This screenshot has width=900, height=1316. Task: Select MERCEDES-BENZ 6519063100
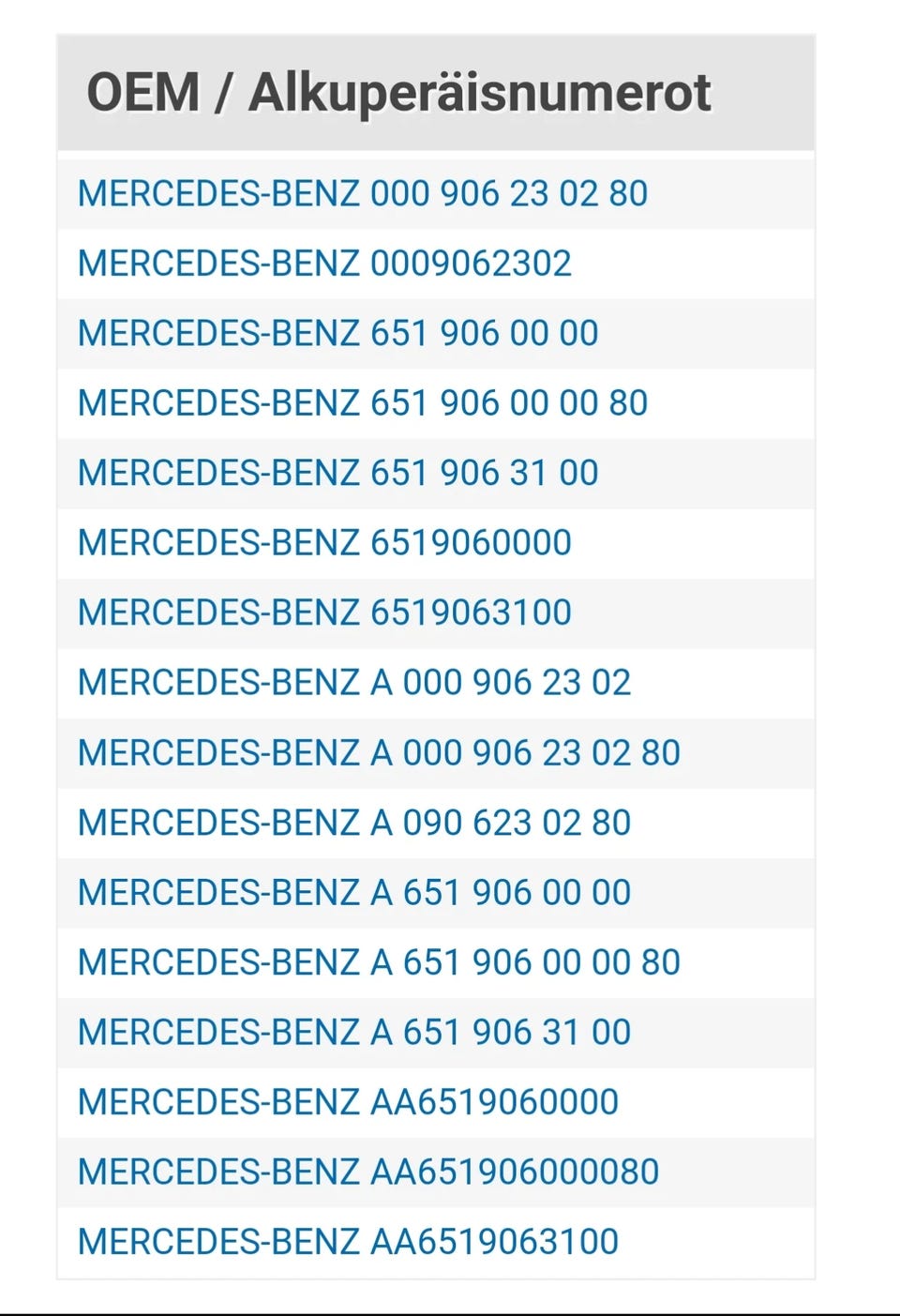tap(324, 613)
